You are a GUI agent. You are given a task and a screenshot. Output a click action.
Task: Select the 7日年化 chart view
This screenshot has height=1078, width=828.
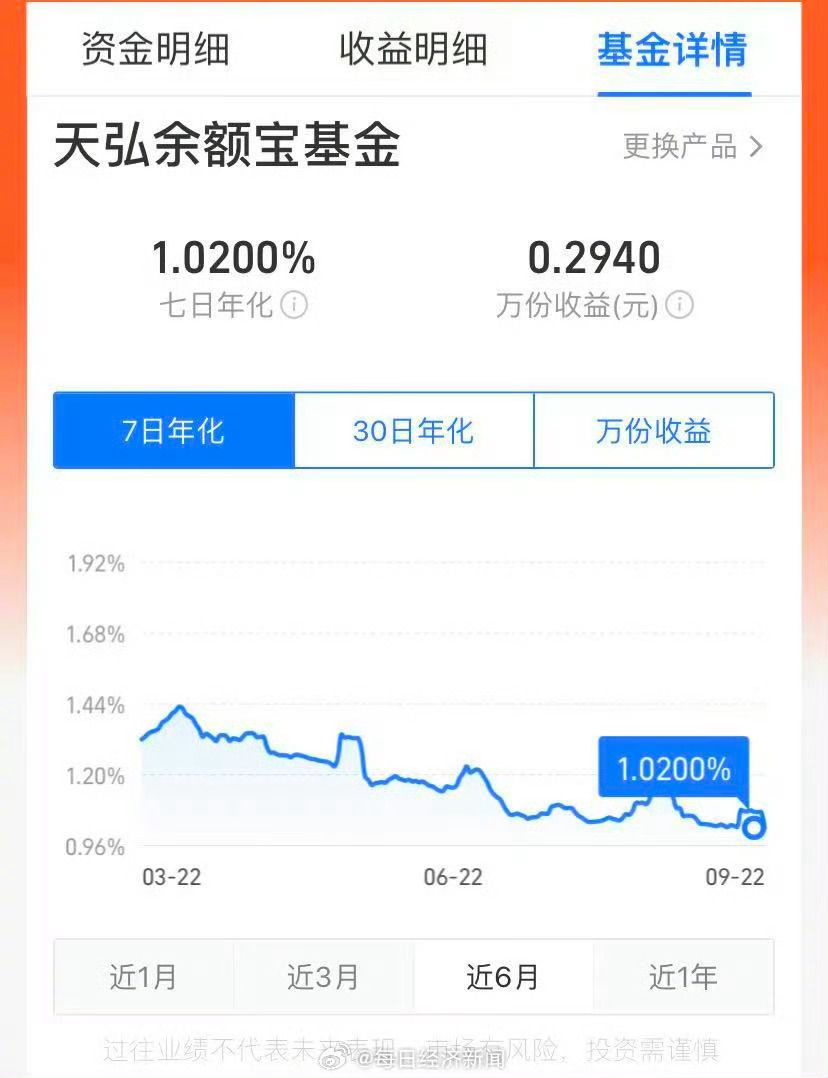pyautogui.click(x=173, y=430)
